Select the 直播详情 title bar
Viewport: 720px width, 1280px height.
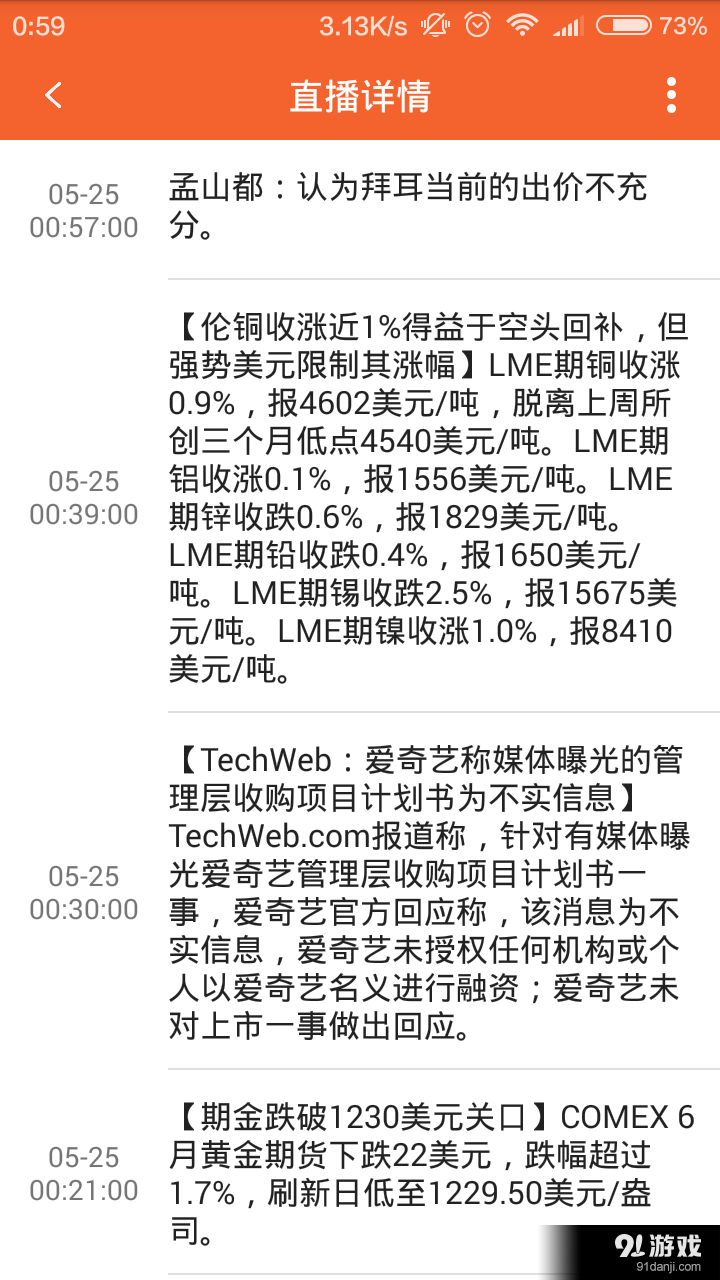(360, 96)
